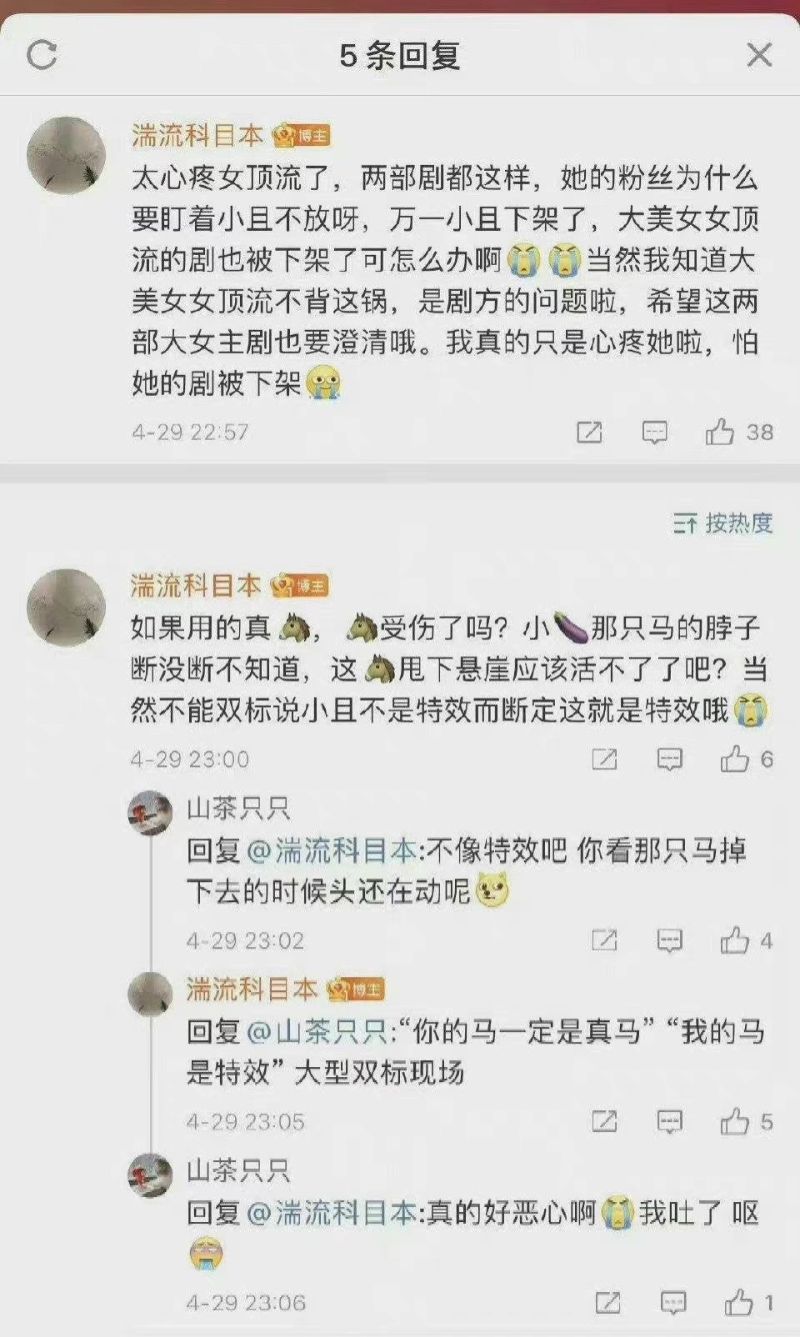
Task: Like the 4-29 23:00 reply
Action: point(735,760)
